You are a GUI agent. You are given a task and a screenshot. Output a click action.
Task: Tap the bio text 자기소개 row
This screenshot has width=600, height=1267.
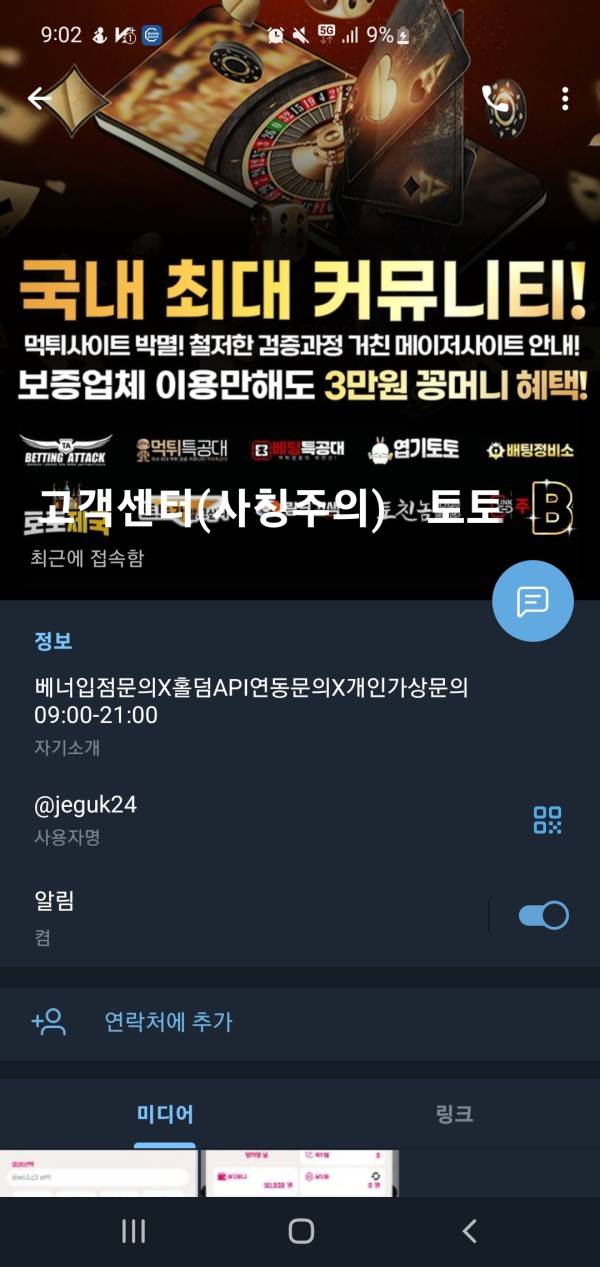pyautogui.click(x=250, y=715)
